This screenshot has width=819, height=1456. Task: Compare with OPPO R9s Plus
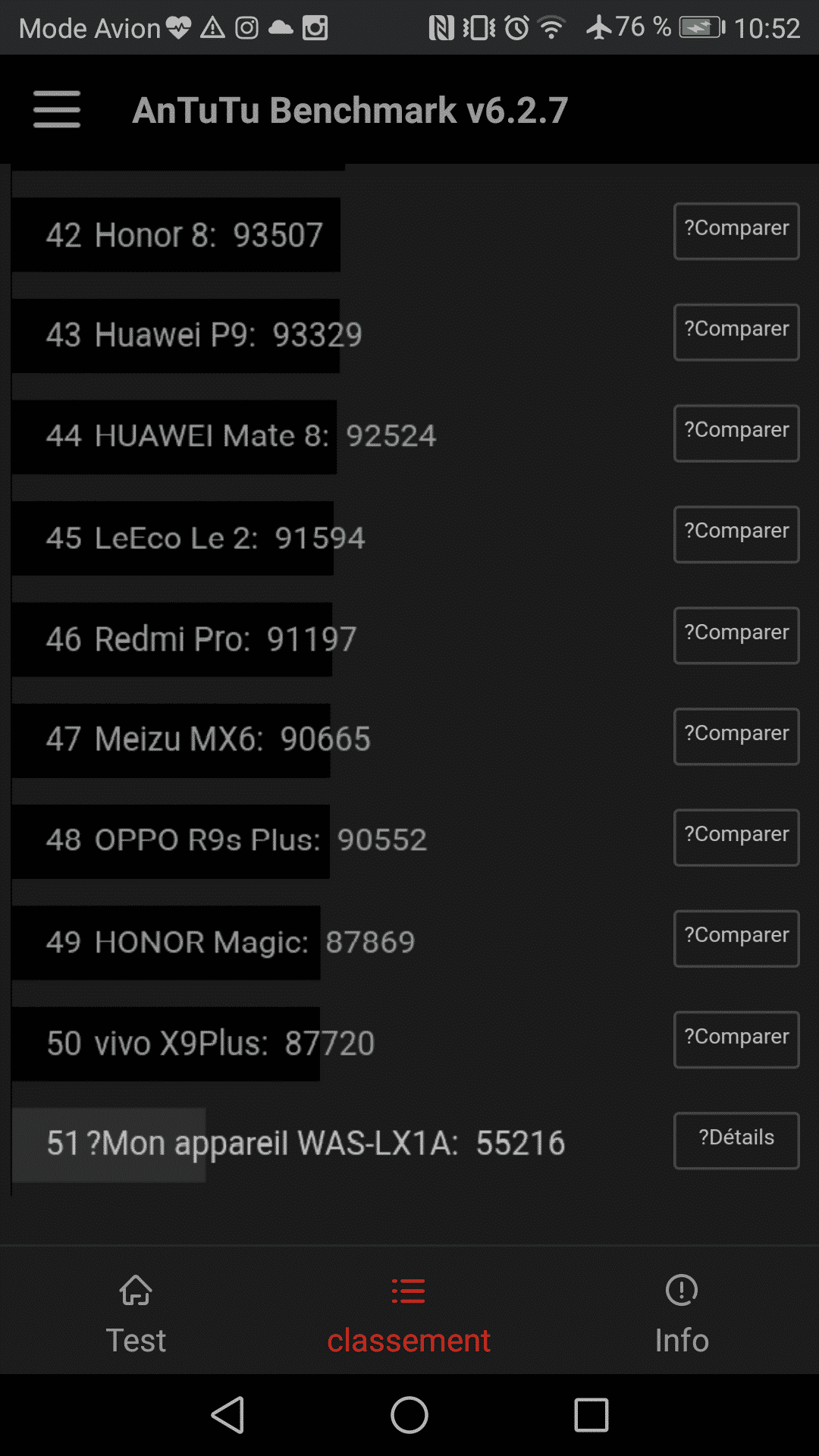tap(736, 837)
